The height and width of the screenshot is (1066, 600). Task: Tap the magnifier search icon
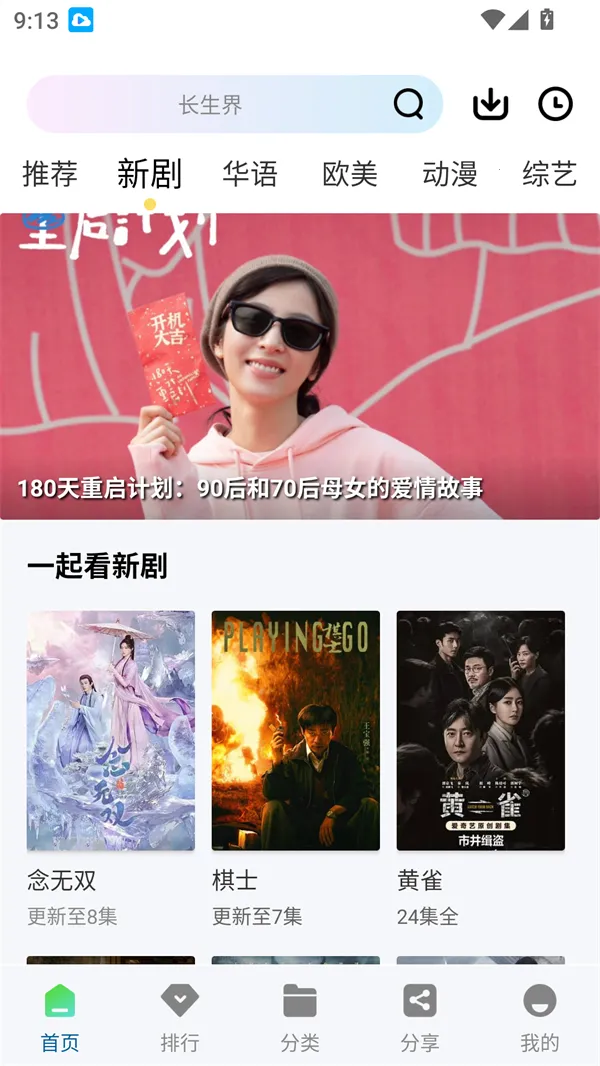pyautogui.click(x=408, y=104)
